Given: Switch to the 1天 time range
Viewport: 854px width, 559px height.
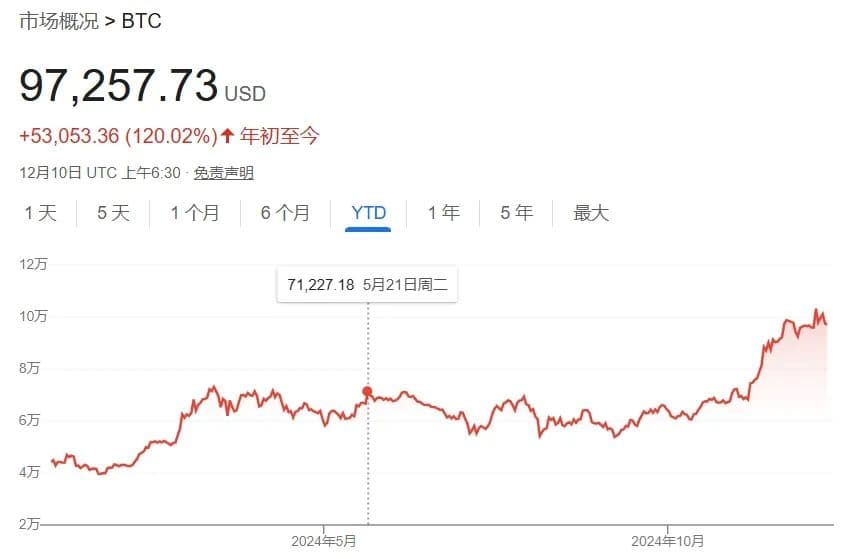Looking at the screenshot, I should click(x=41, y=213).
